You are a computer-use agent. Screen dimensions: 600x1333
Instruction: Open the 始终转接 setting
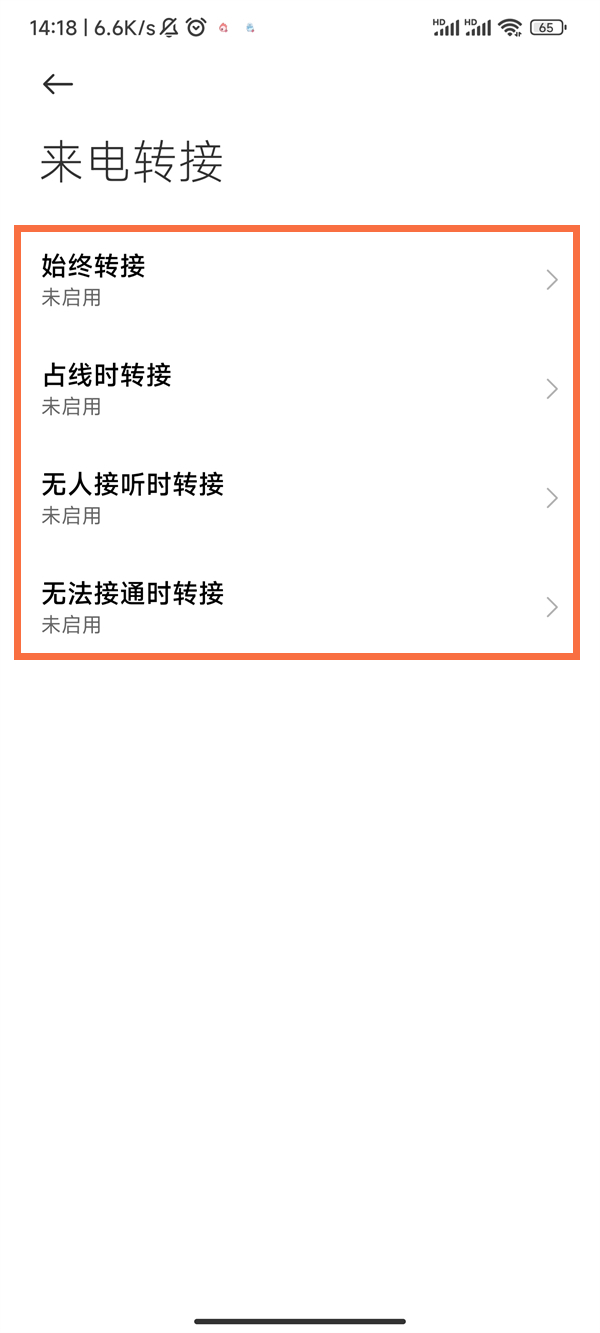(x=296, y=280)
